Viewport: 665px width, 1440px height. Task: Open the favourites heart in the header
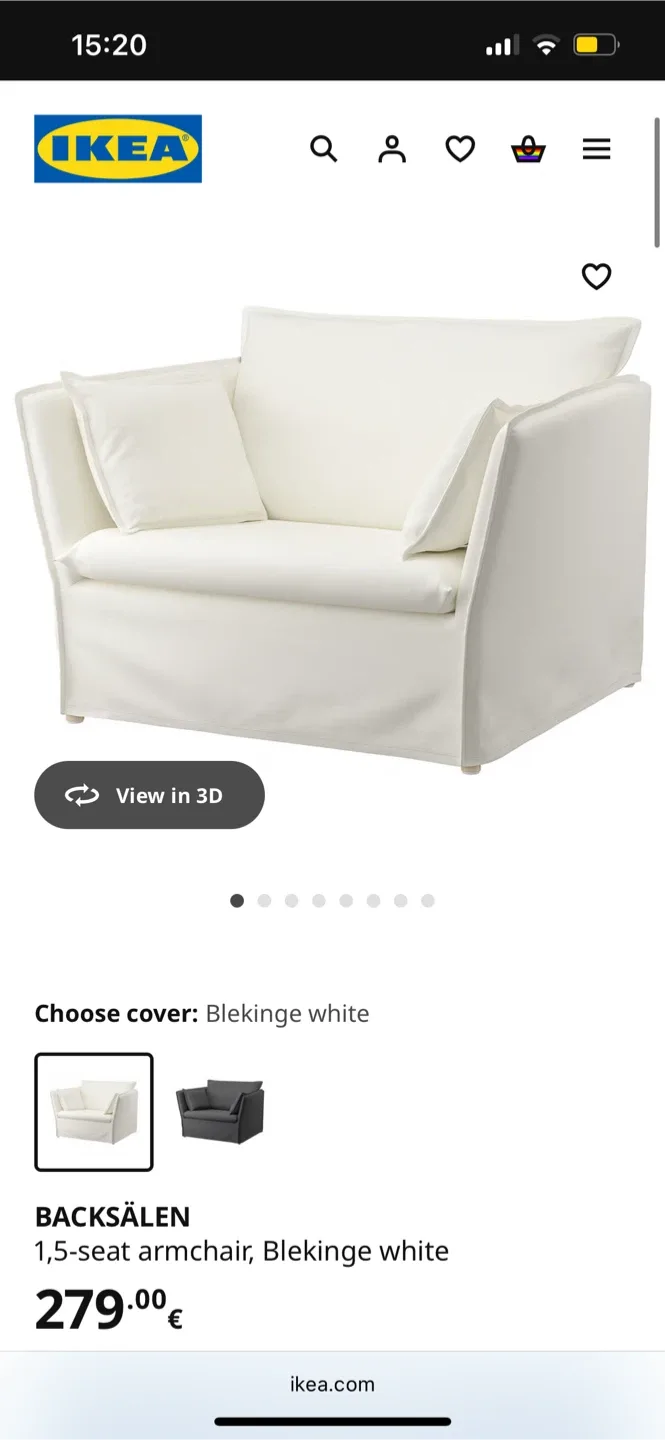(x=460, y=149)
